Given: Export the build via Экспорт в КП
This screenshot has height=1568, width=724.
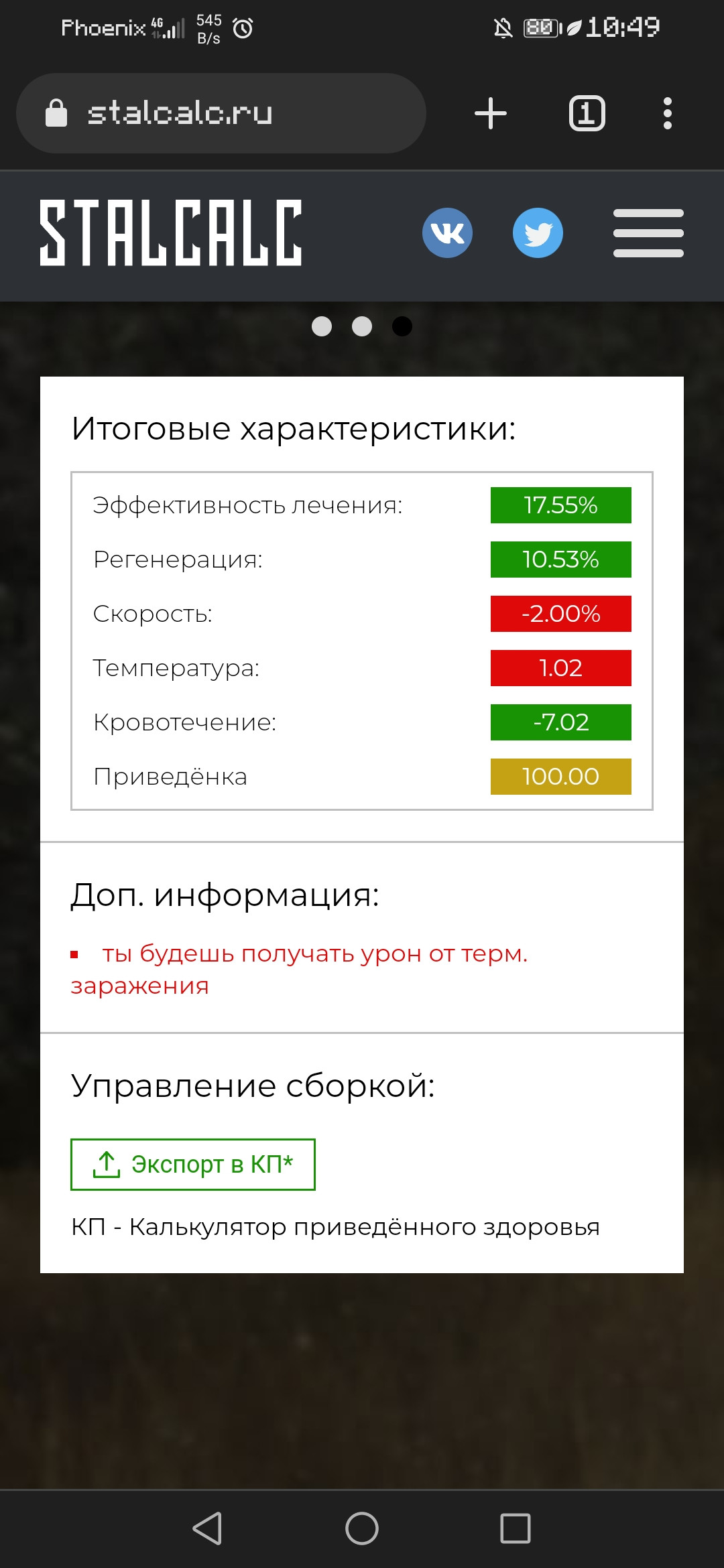Looking at the screenshot, I should [193, 1165].
